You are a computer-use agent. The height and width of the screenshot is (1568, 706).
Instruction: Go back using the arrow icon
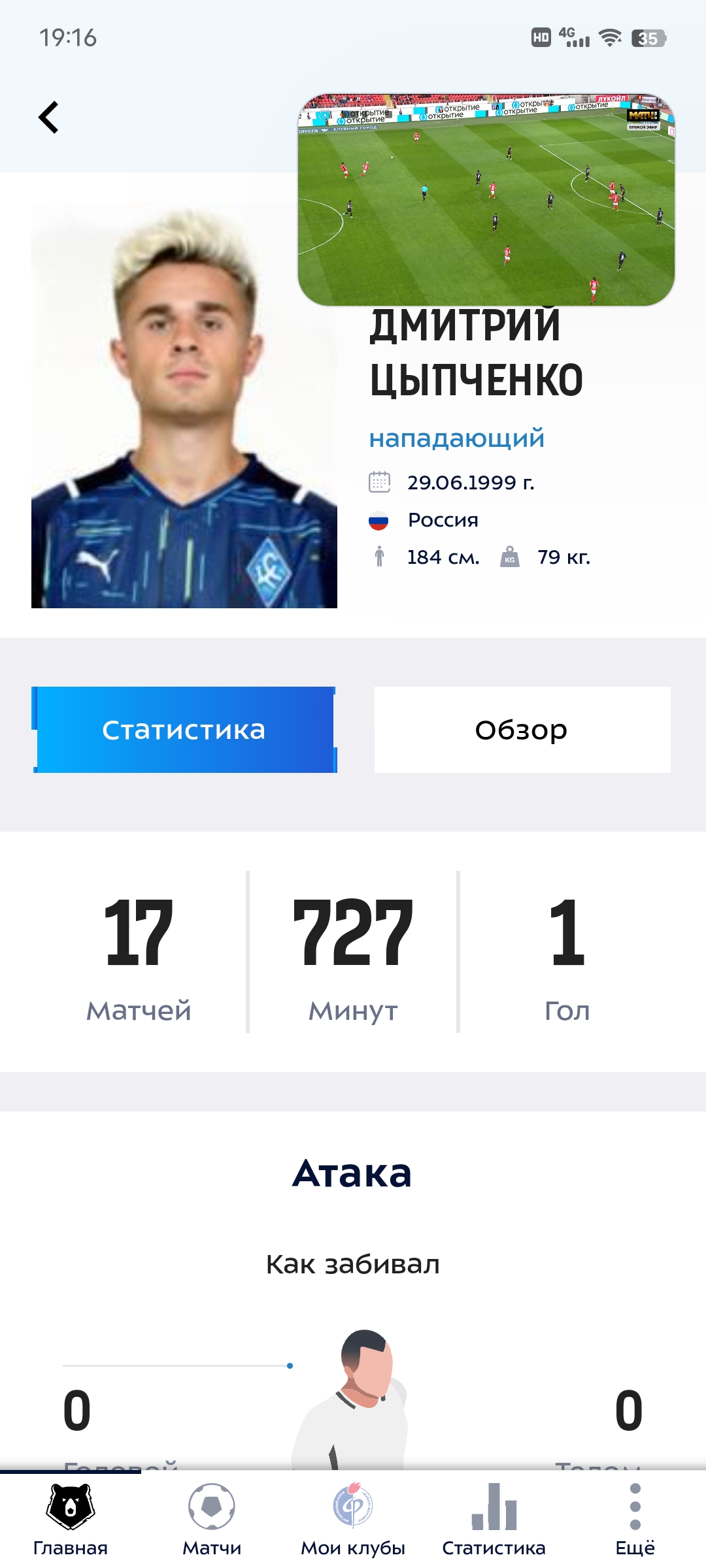click(x=49, y=118)
